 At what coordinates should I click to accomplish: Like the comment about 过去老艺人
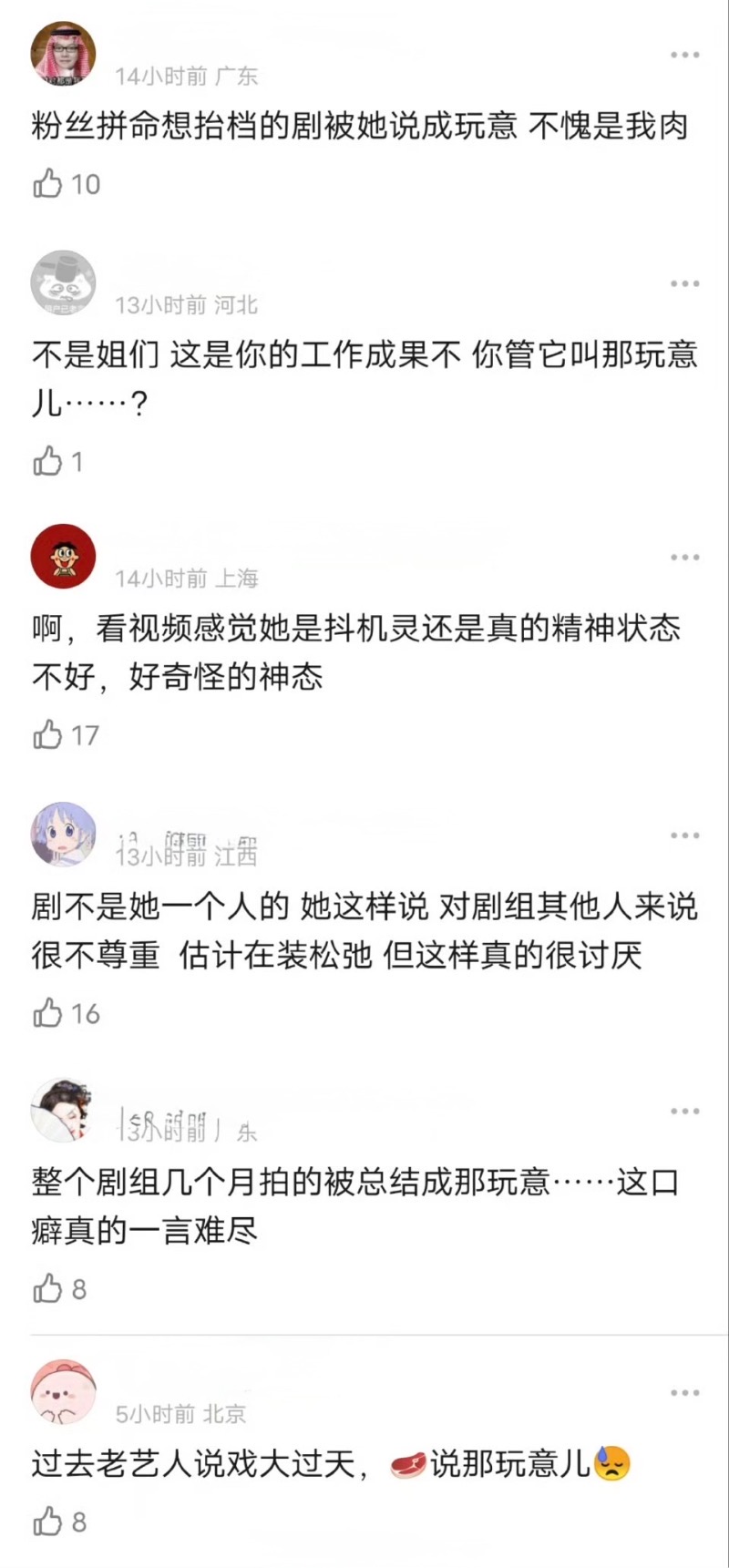tap(48, 1522)
